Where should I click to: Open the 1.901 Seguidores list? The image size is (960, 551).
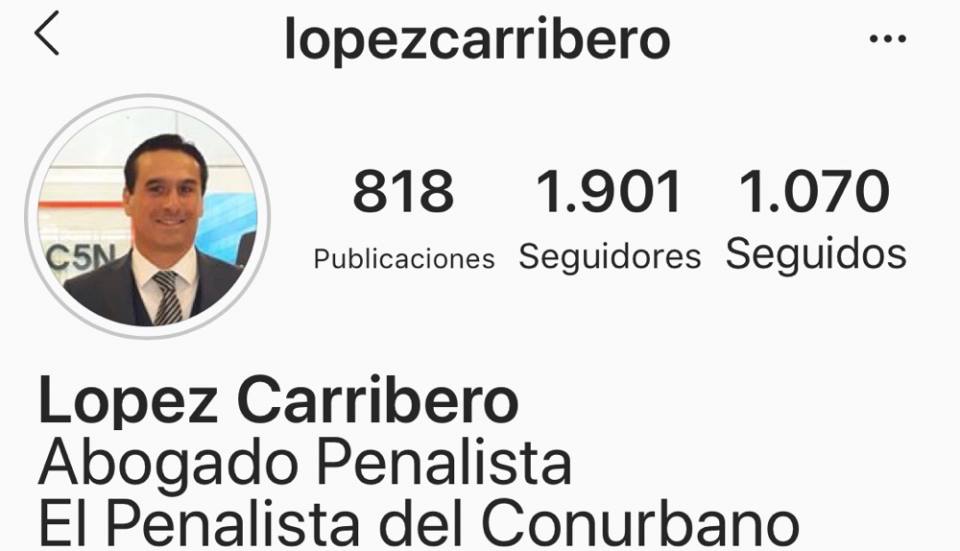click(610, 220)
